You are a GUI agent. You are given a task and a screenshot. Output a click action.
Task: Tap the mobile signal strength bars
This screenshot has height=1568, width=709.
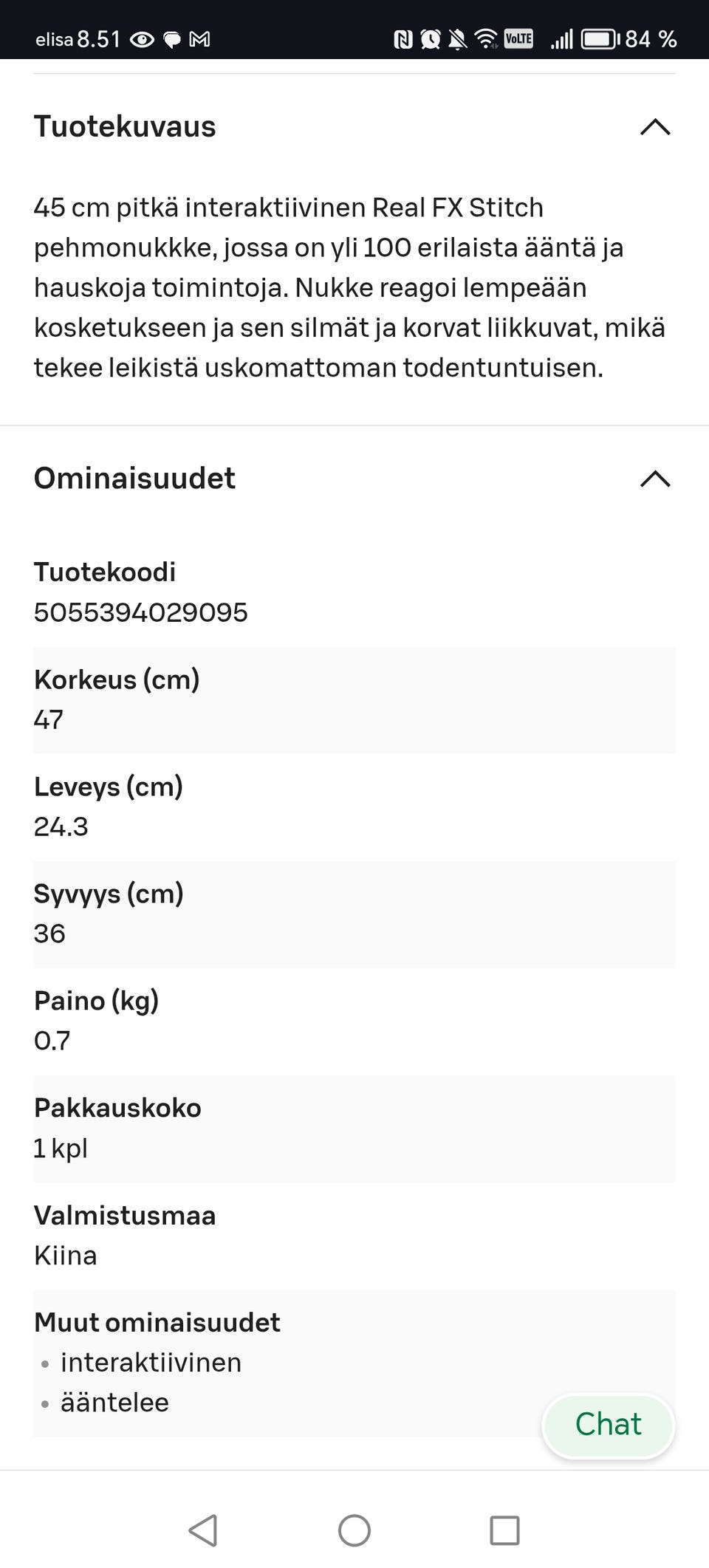click(x=563, y=38)
